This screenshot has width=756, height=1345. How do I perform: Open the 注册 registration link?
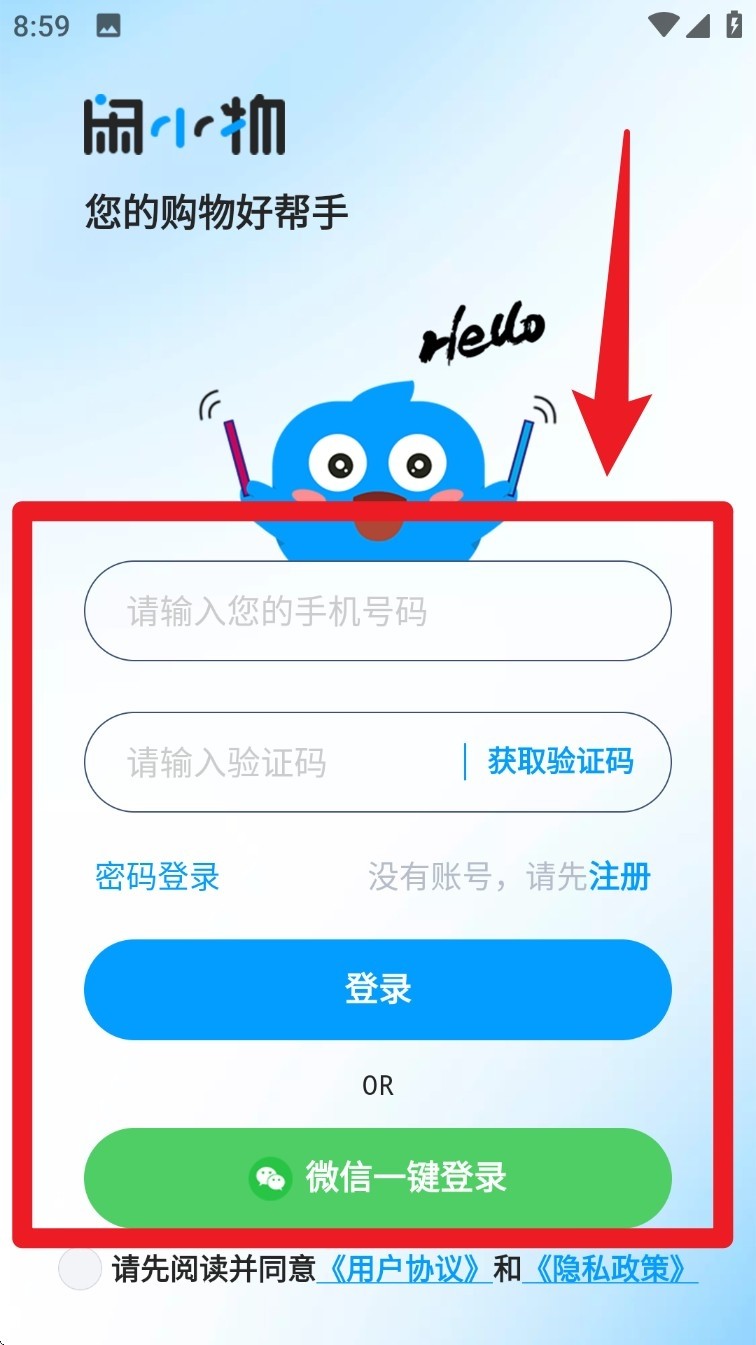coord(620,877)
